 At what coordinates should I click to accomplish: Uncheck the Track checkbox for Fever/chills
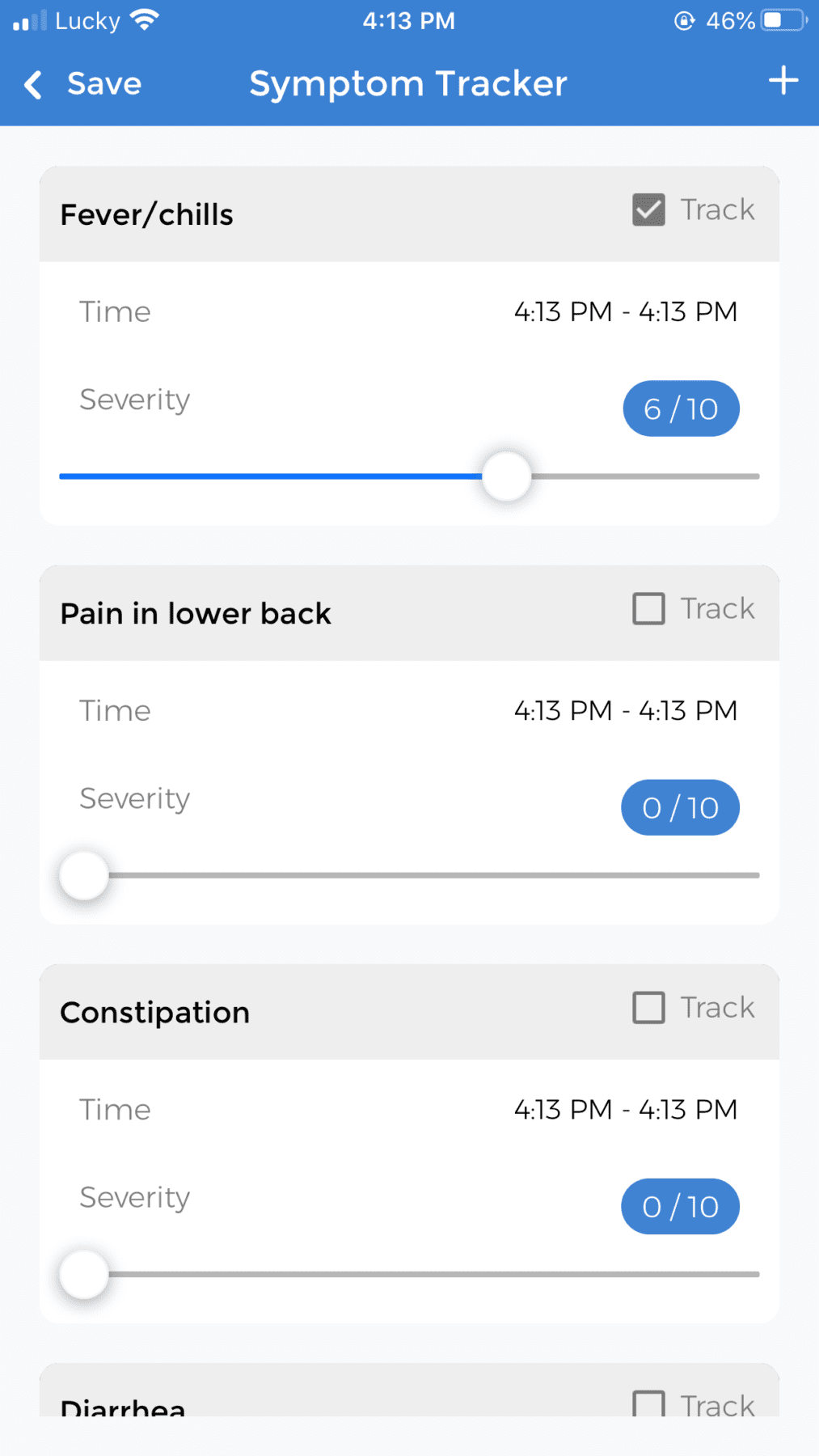click(648, 209)
